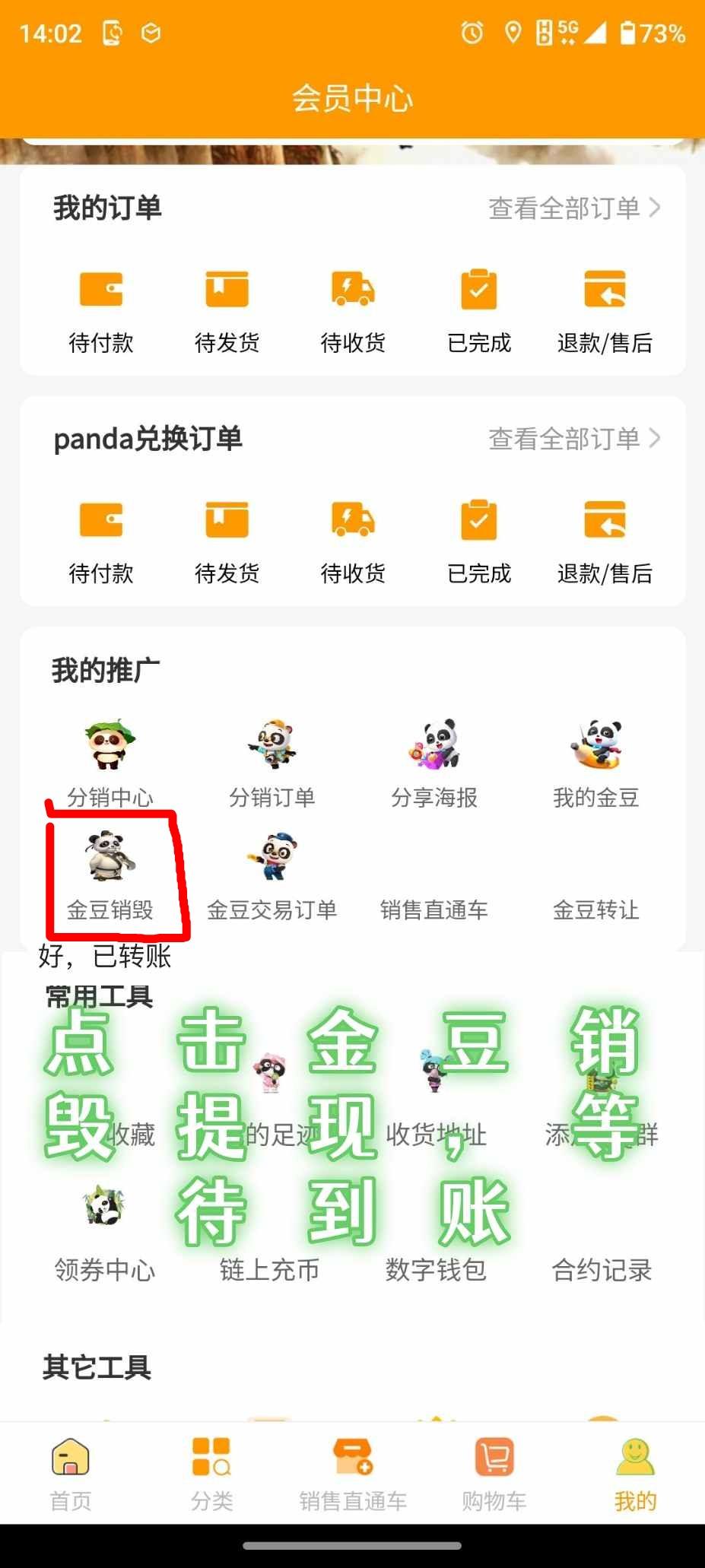
Task: View all panda兑换订单 orders
Action: (x=574, y=438)
